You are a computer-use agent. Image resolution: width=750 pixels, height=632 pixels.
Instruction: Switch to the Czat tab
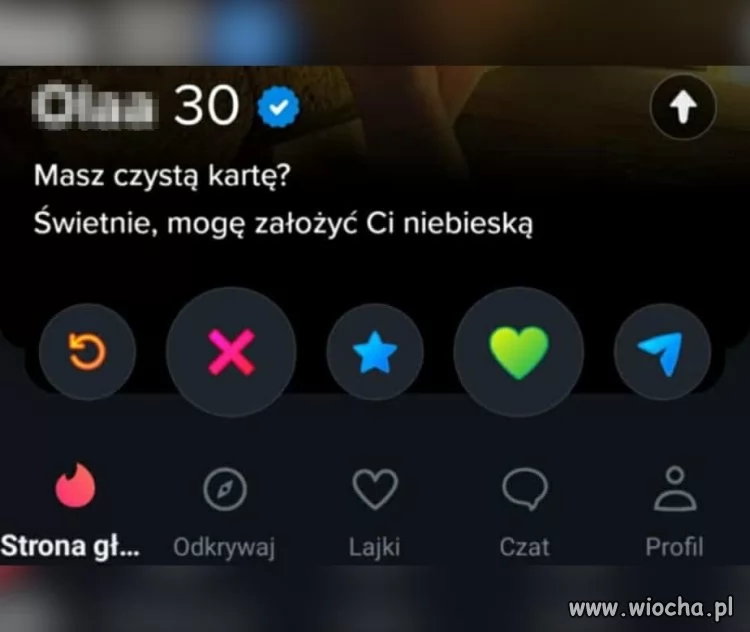(x=525, y=510)
